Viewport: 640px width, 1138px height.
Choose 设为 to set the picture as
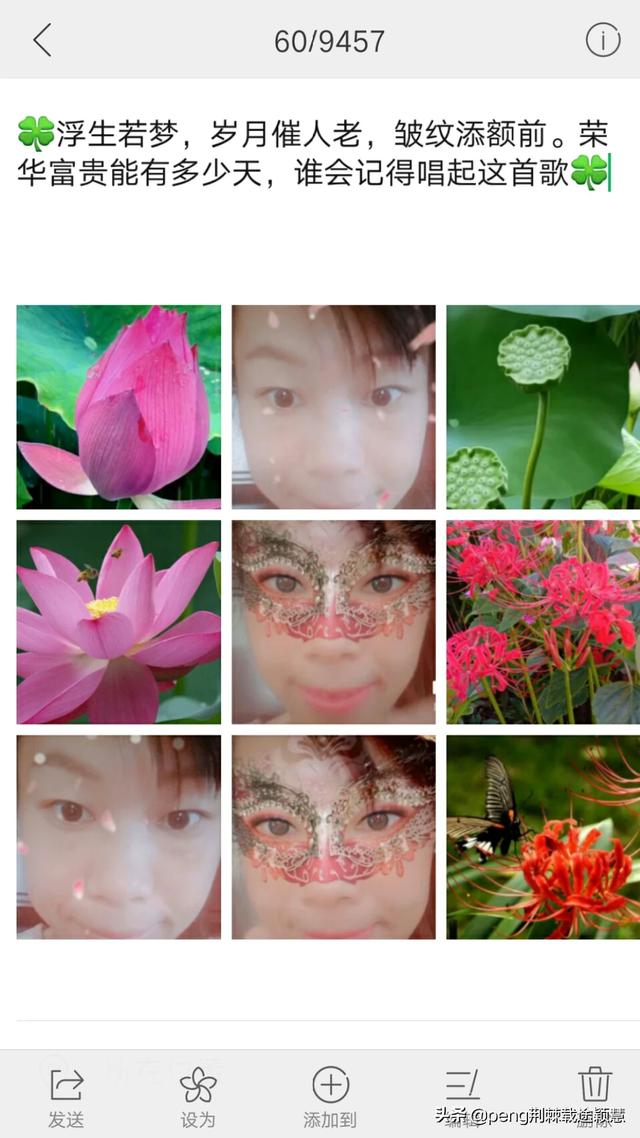point(198,1095)
